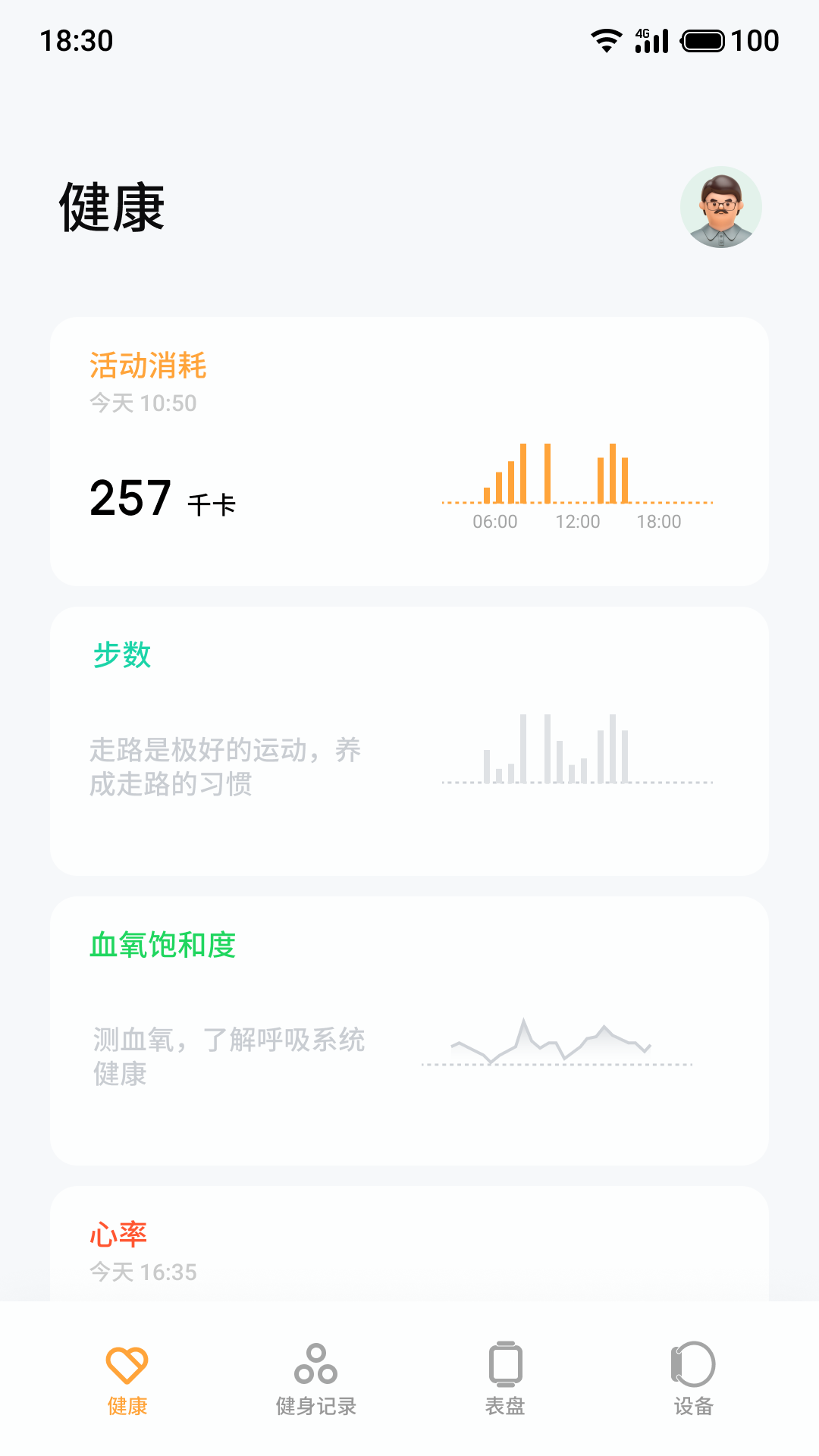This screenshot has height=1456, width=819.
Task: Open the user profile avatar picture
Action: [723, 208]
